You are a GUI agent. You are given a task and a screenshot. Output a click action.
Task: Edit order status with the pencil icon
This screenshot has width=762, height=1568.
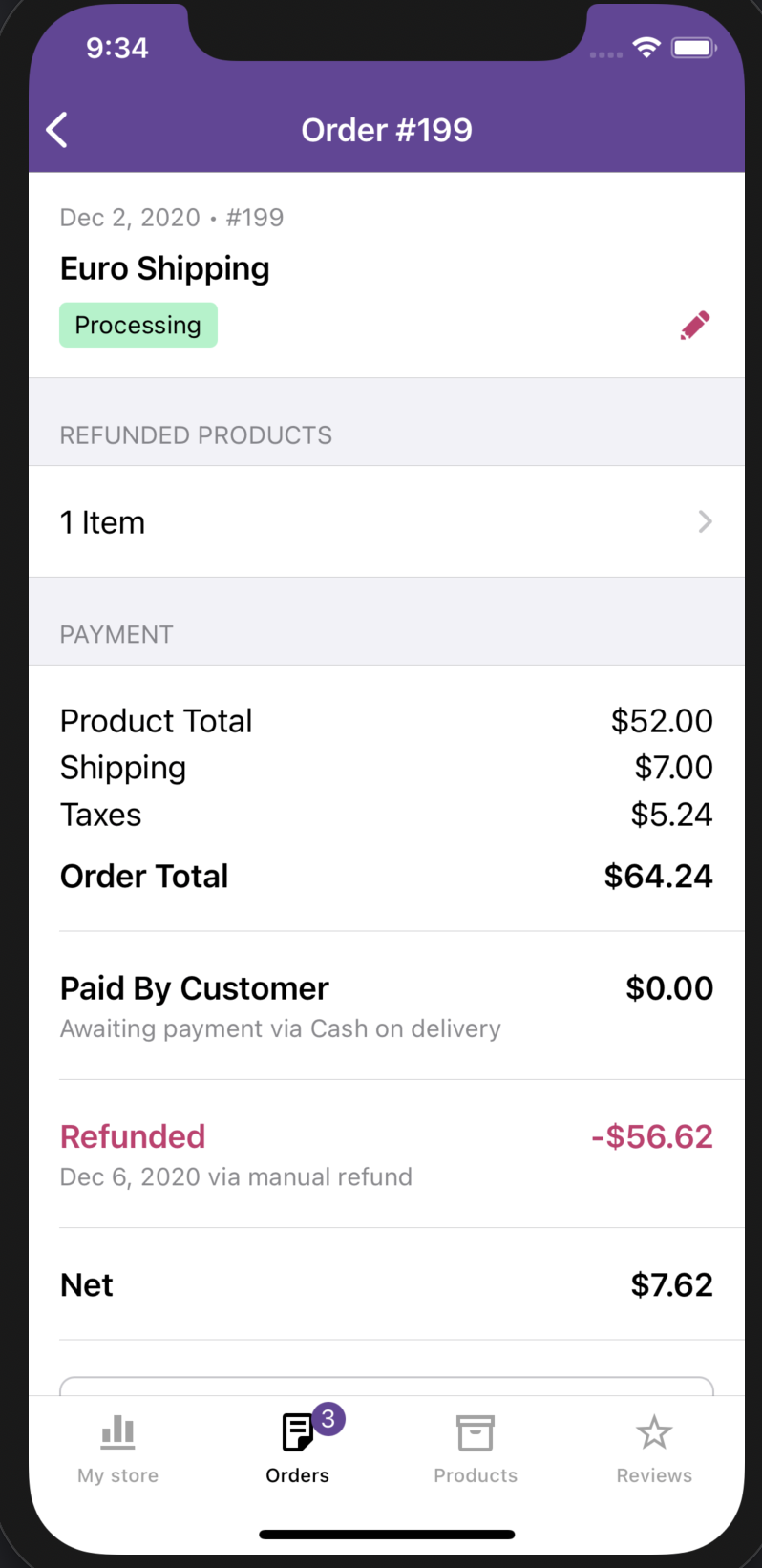click(x=695, y=326)
